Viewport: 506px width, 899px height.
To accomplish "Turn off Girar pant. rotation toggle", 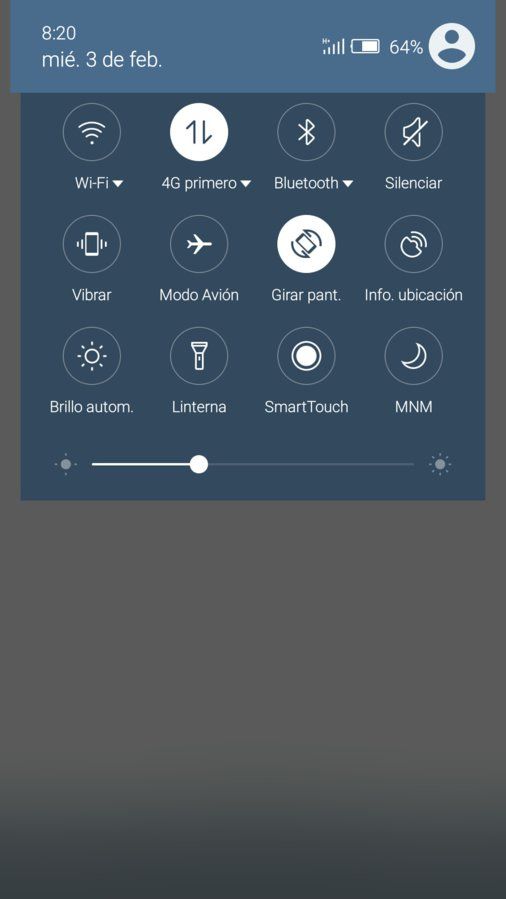I will [306, 244].
